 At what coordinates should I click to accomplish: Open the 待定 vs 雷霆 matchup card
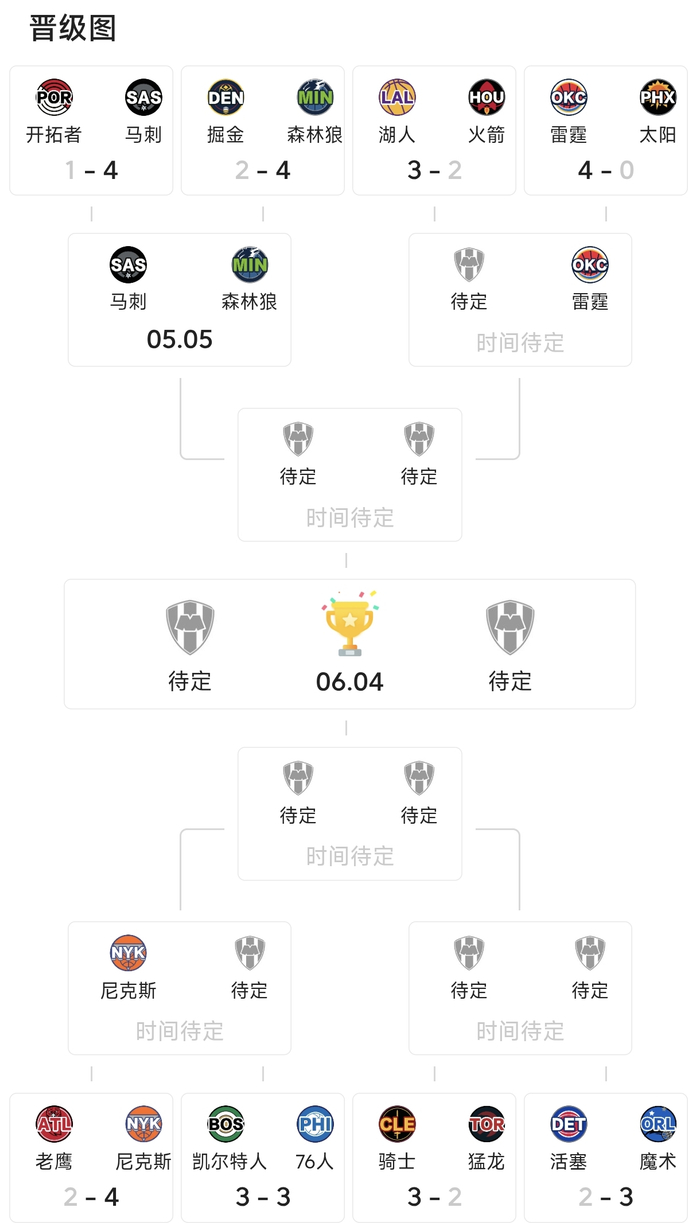[x=520, y=300]
